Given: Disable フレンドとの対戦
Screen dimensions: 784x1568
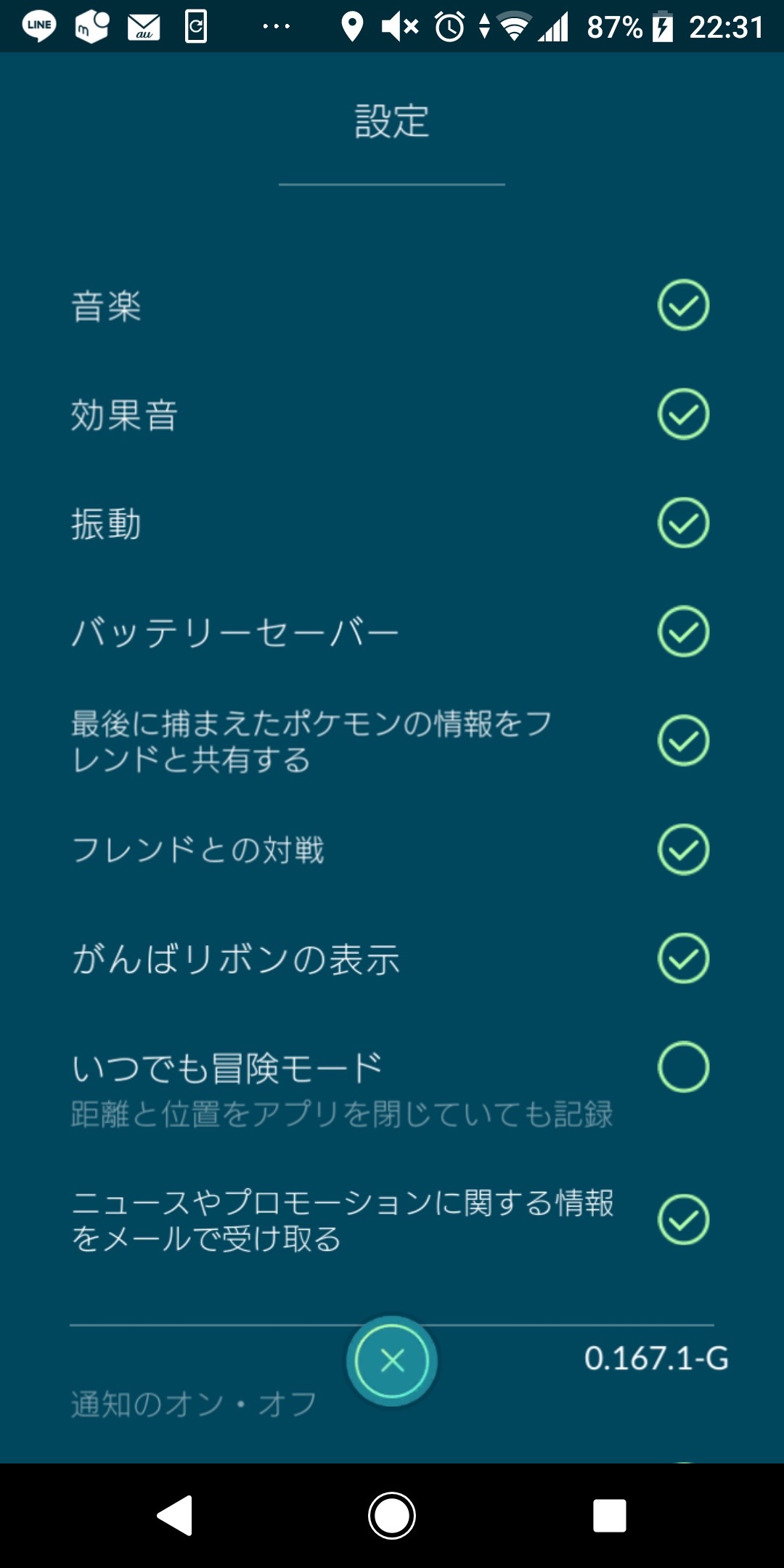Looking at the screenshot, I should click(683, 849).
